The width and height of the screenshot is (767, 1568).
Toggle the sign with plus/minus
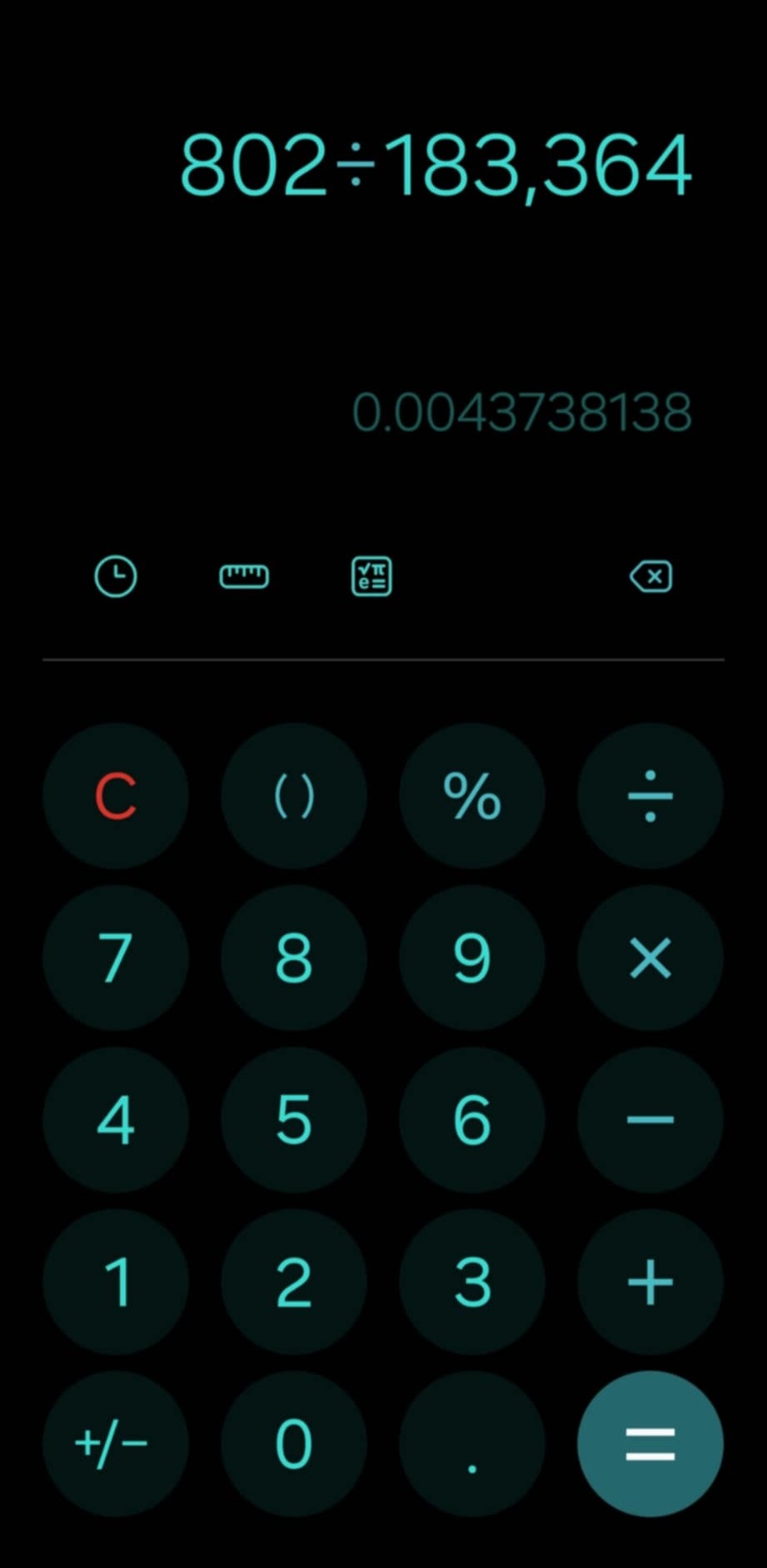click(116, 1445)
